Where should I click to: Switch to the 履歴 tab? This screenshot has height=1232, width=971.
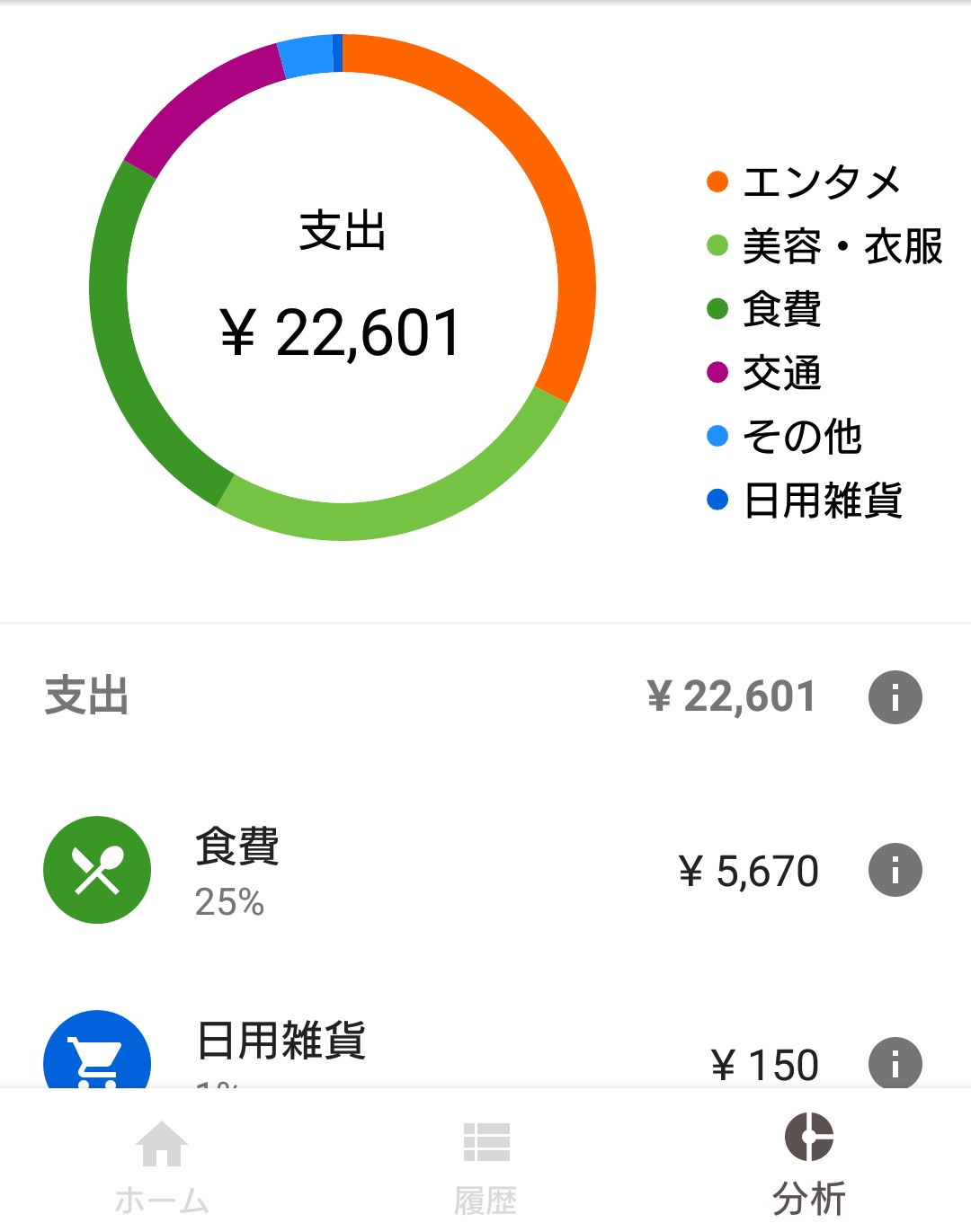click(x=485, y=1165)
